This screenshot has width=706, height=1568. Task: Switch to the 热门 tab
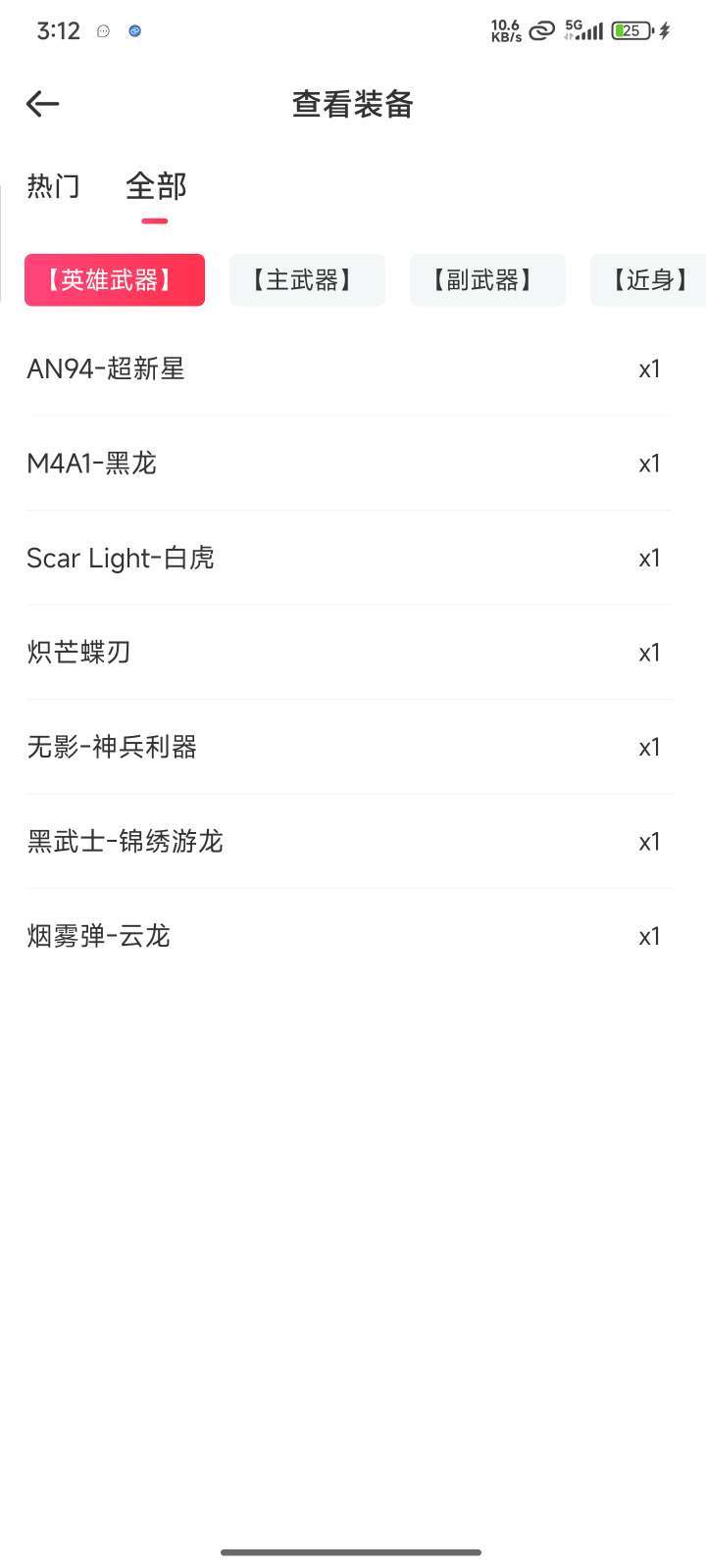coord(53,186)
